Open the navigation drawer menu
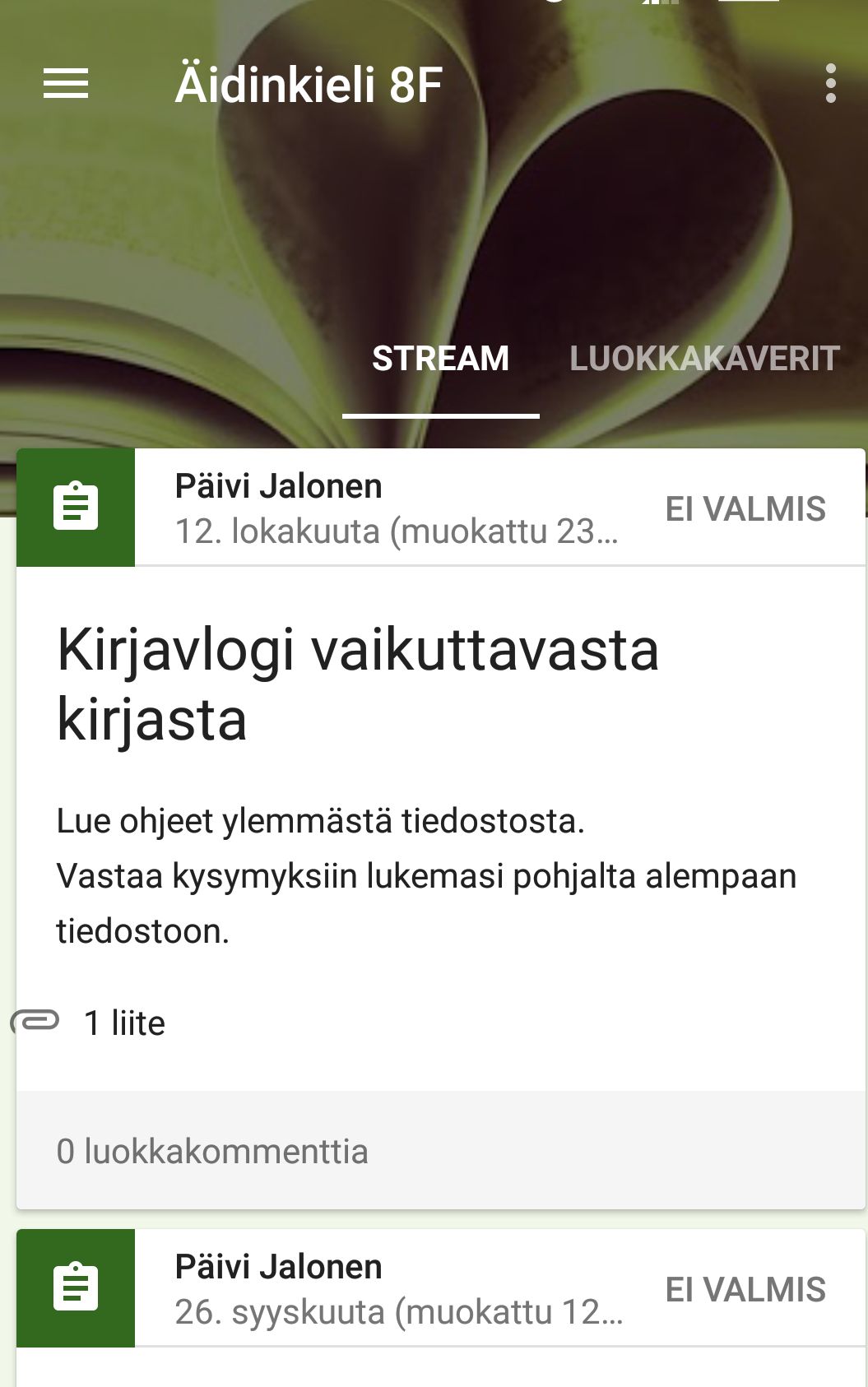 pos(66,84)
